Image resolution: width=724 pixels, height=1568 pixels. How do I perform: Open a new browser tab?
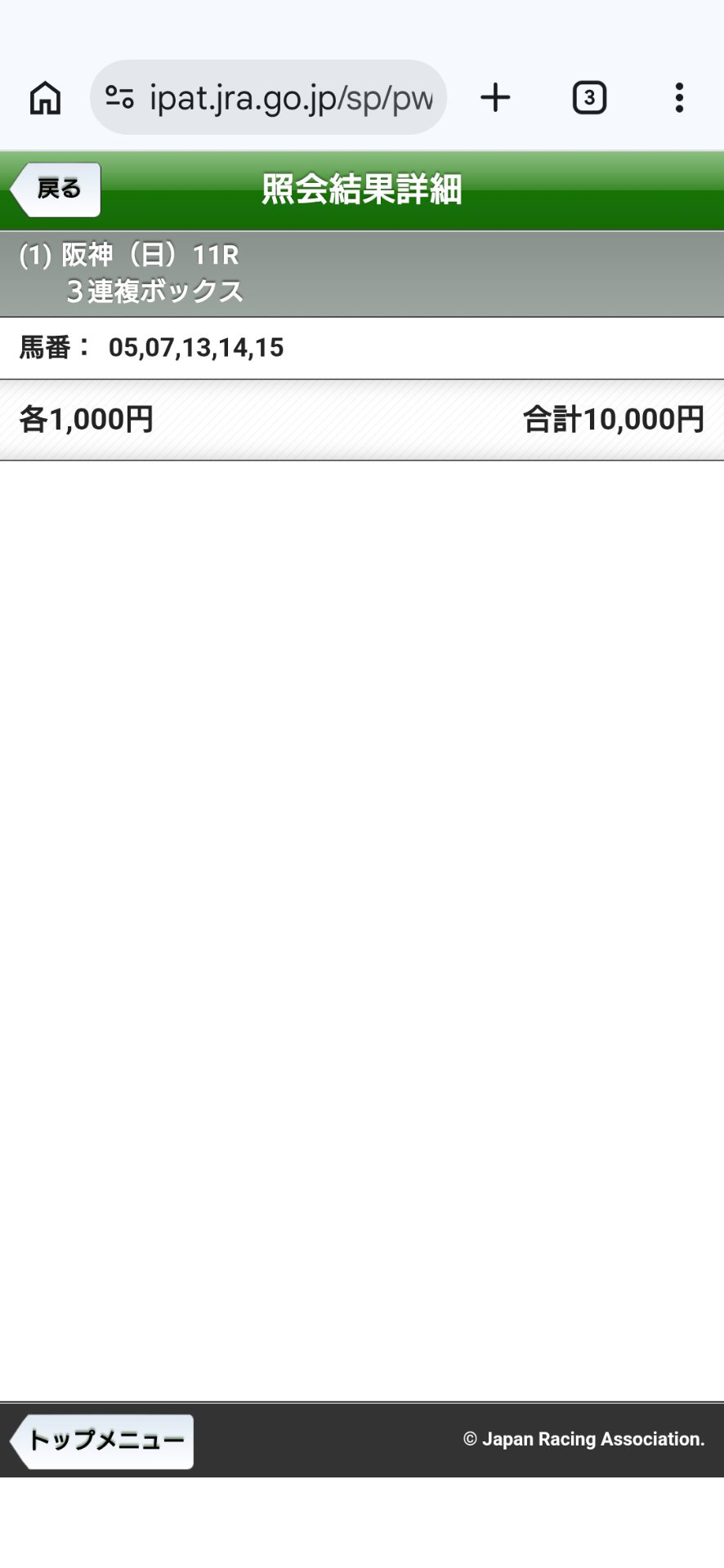click(x=495, y=98)
